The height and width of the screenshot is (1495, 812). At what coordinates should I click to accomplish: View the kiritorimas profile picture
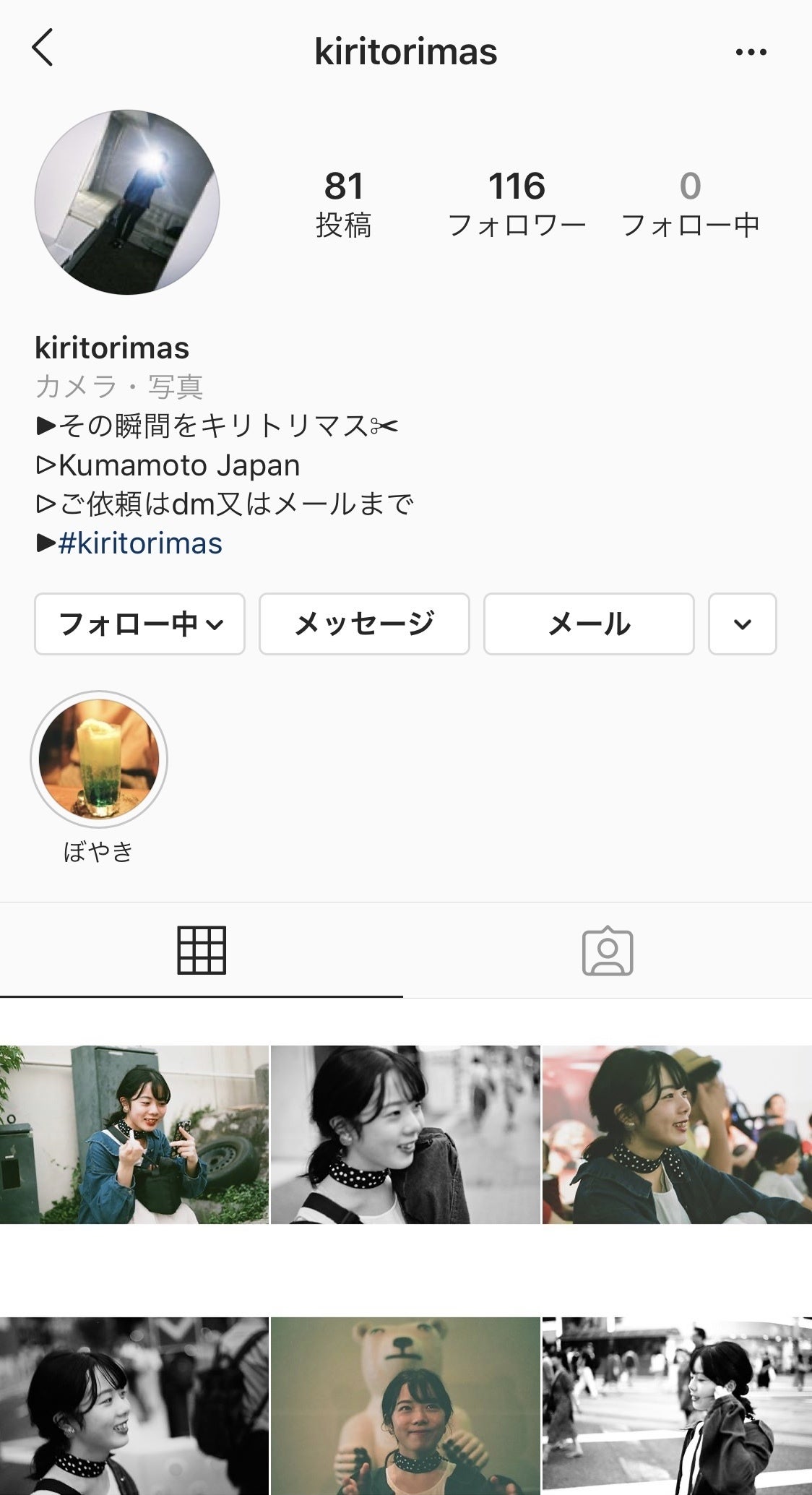click(127, 202)
